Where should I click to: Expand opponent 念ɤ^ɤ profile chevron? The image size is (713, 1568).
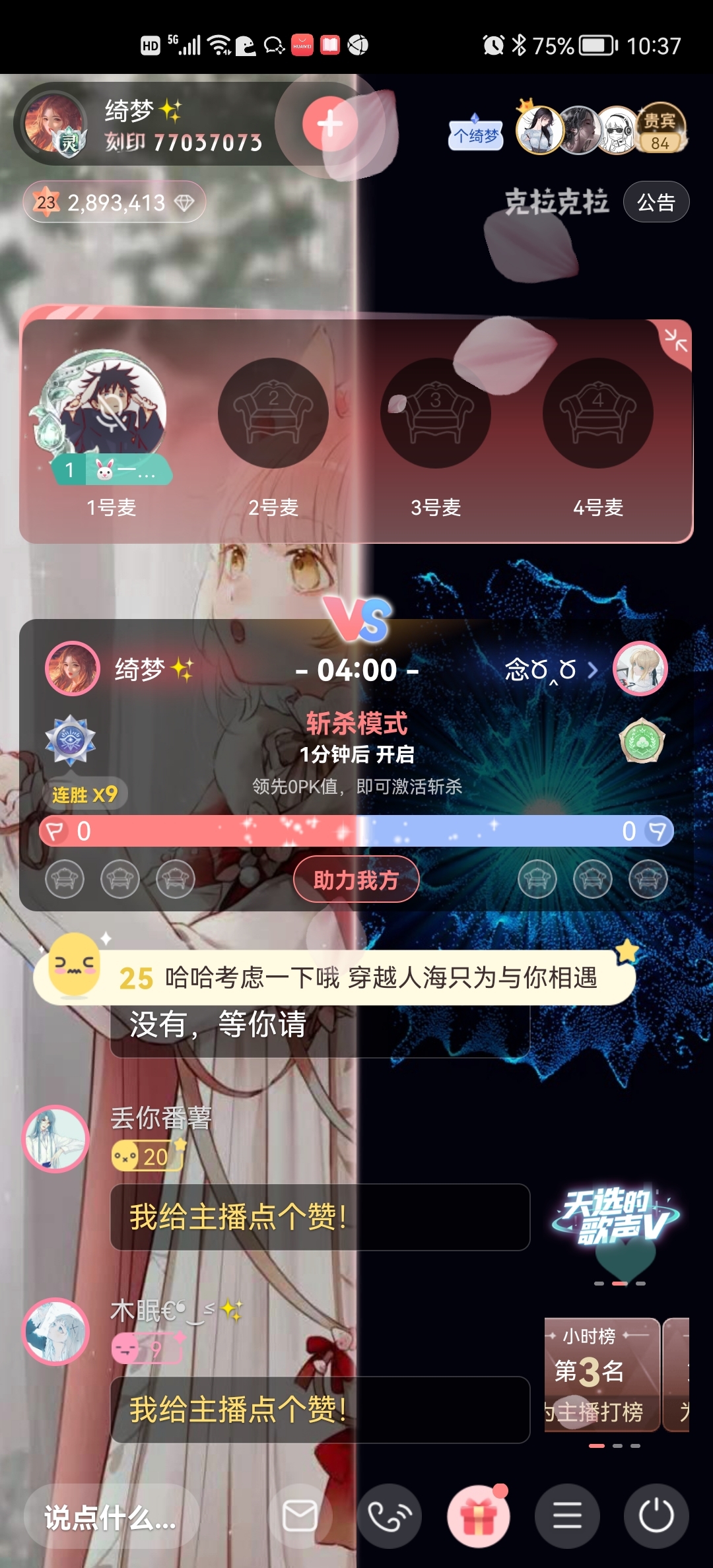click(594, 669)
